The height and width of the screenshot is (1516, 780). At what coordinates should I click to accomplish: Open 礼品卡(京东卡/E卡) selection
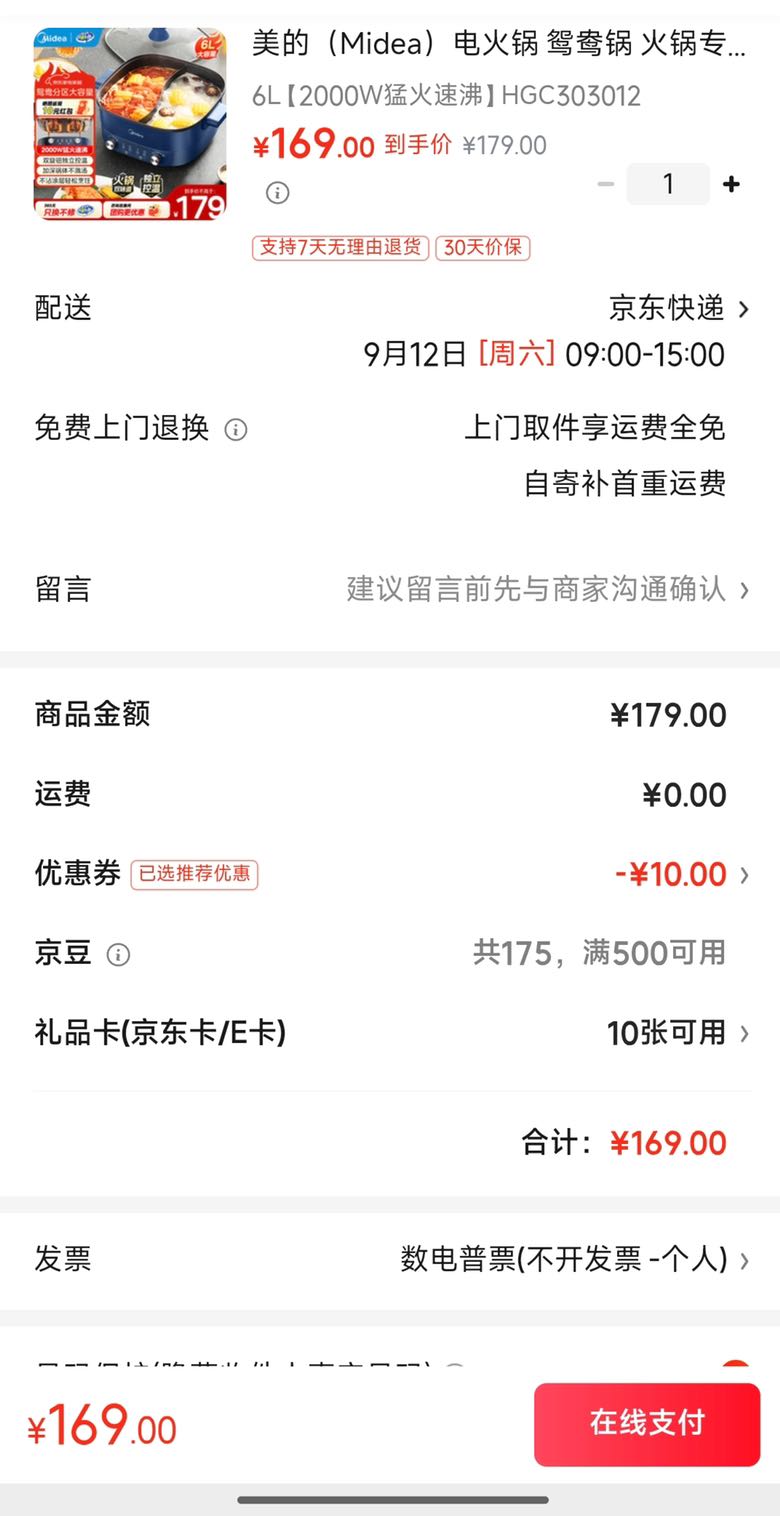pos(390,1032)
